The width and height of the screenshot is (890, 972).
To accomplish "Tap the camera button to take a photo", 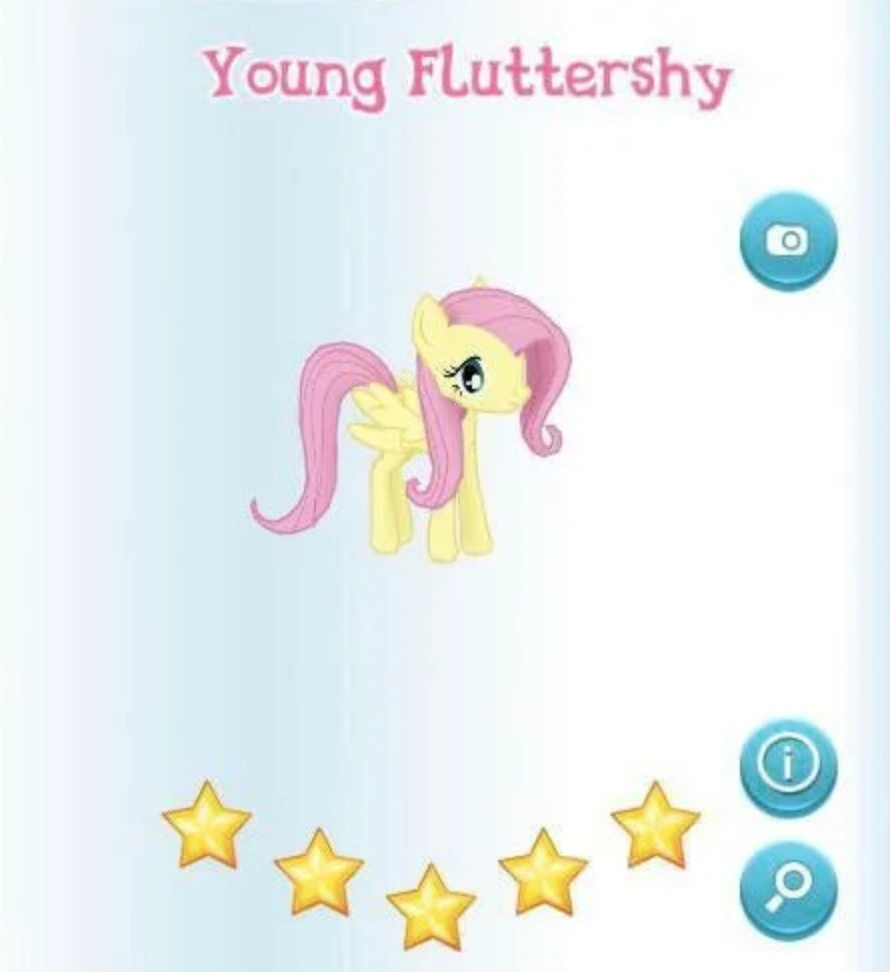I will [788, 241].
